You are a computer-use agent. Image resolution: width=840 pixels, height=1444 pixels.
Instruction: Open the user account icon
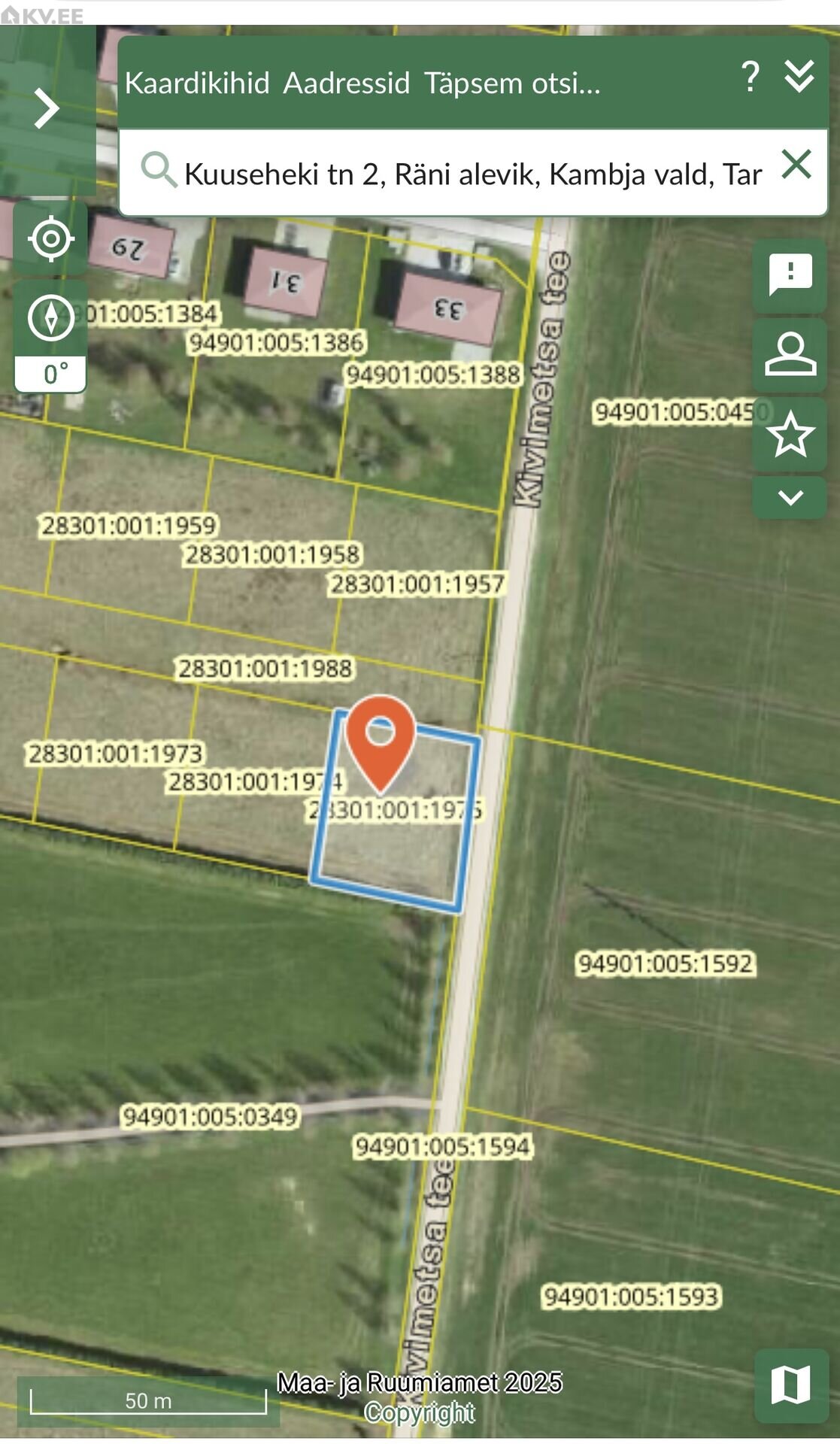(x=790, y=354)
